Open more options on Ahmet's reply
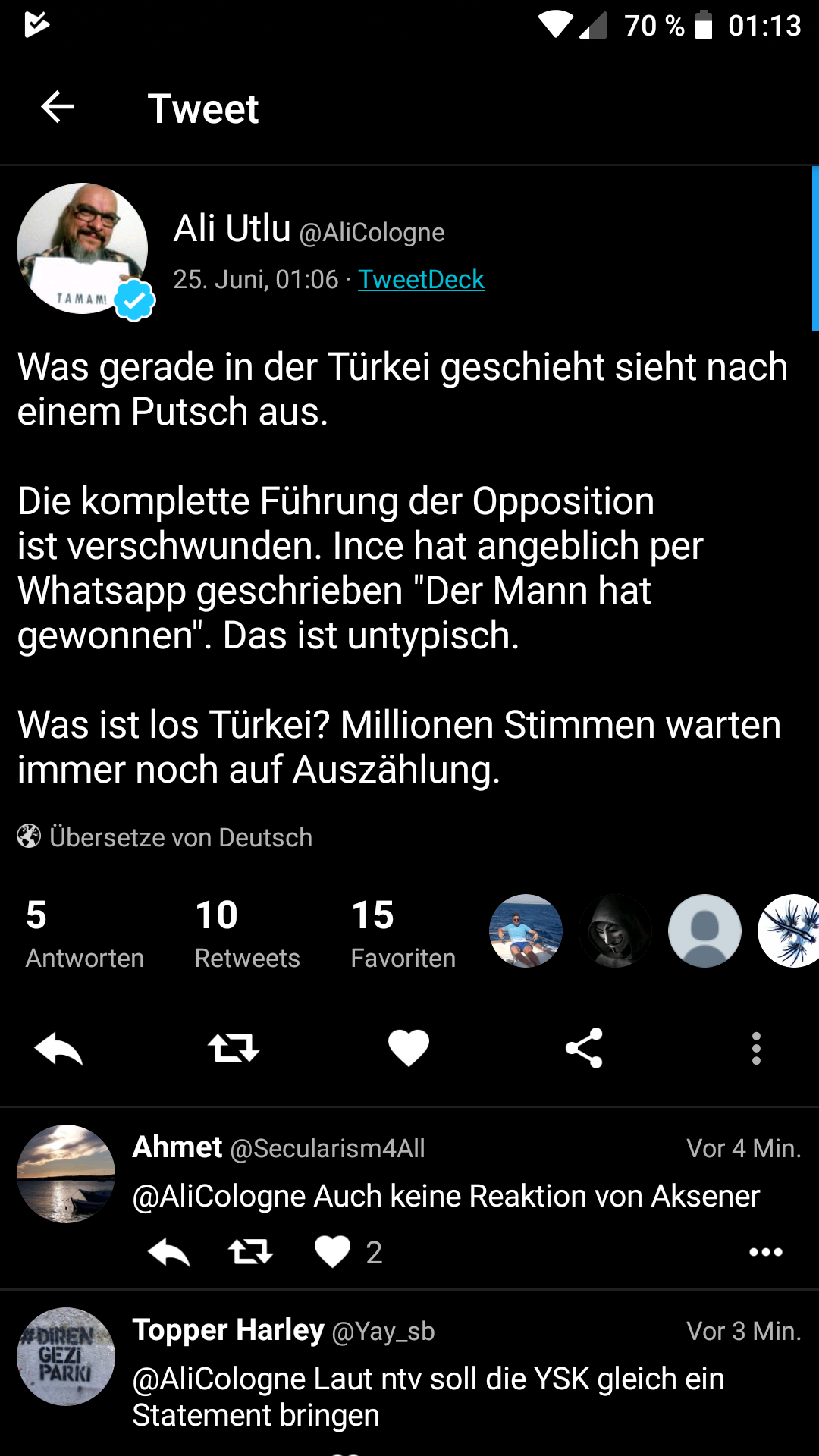 (x=766, y=1252)
